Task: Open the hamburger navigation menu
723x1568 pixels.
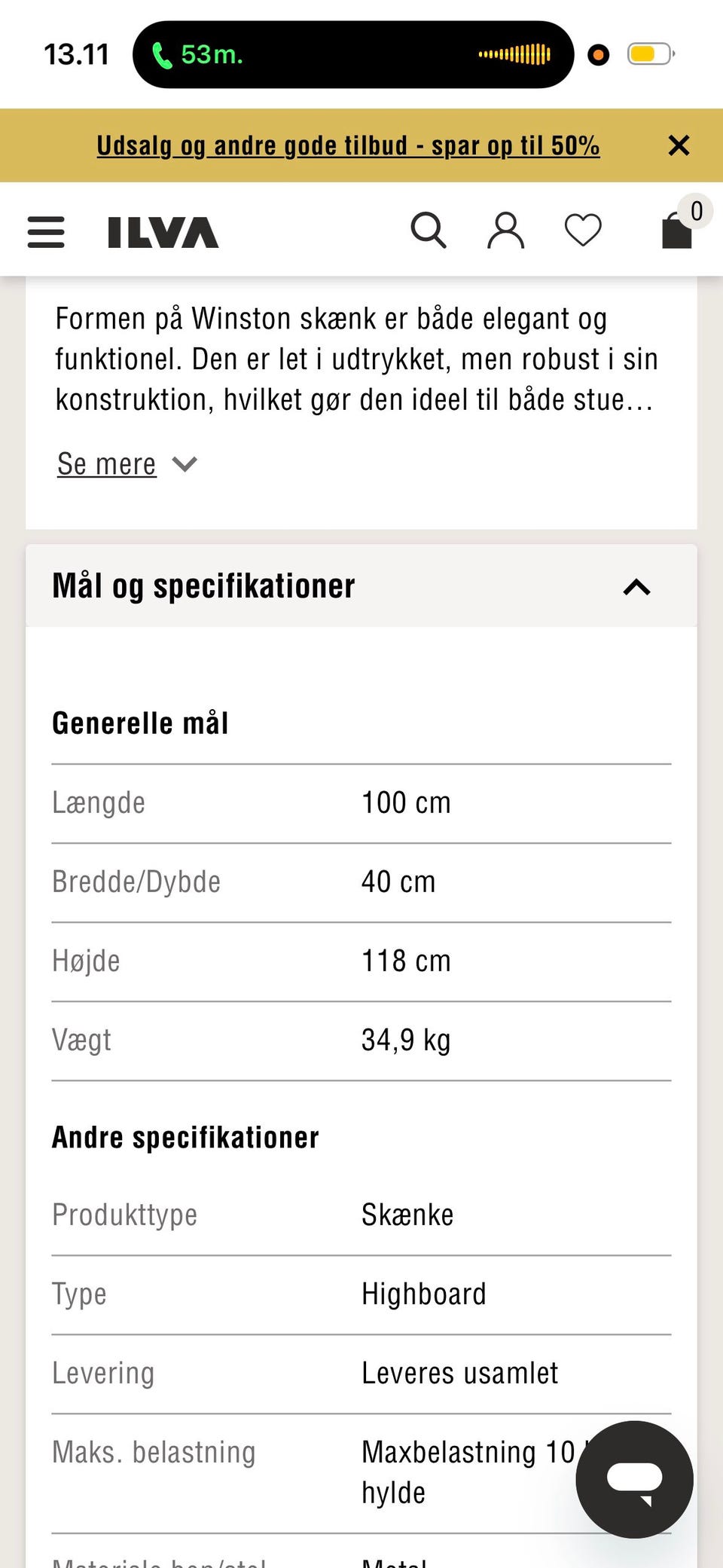Action: [45, 232]
